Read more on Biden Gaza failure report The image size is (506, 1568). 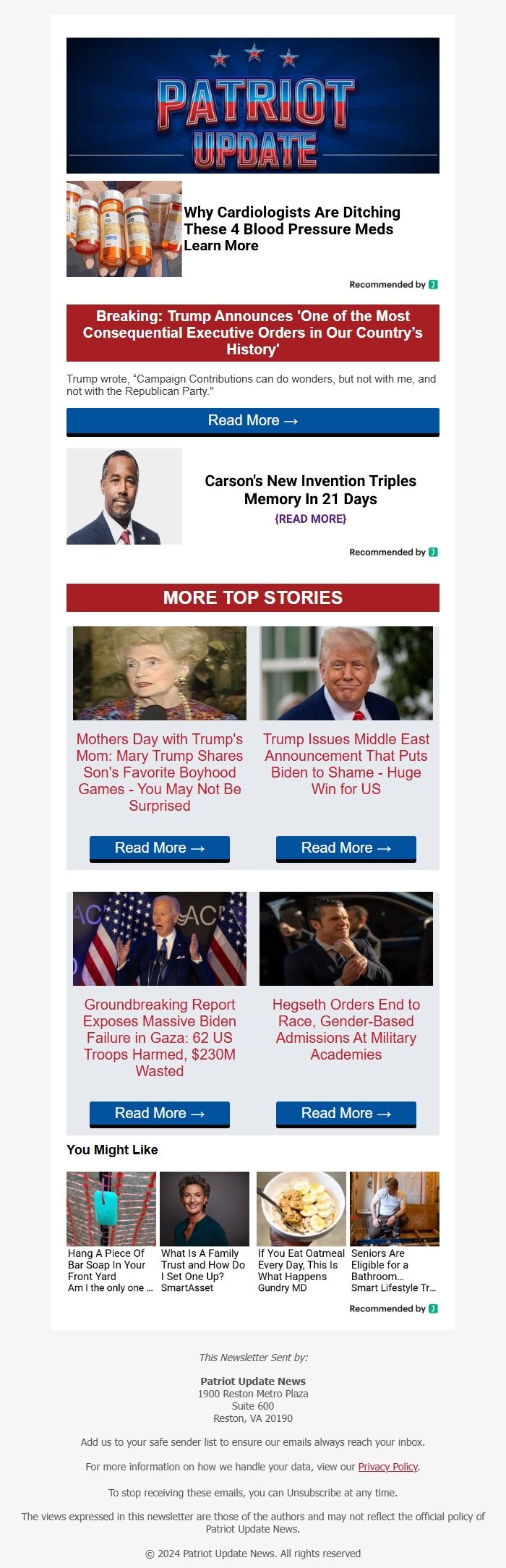159,1113
